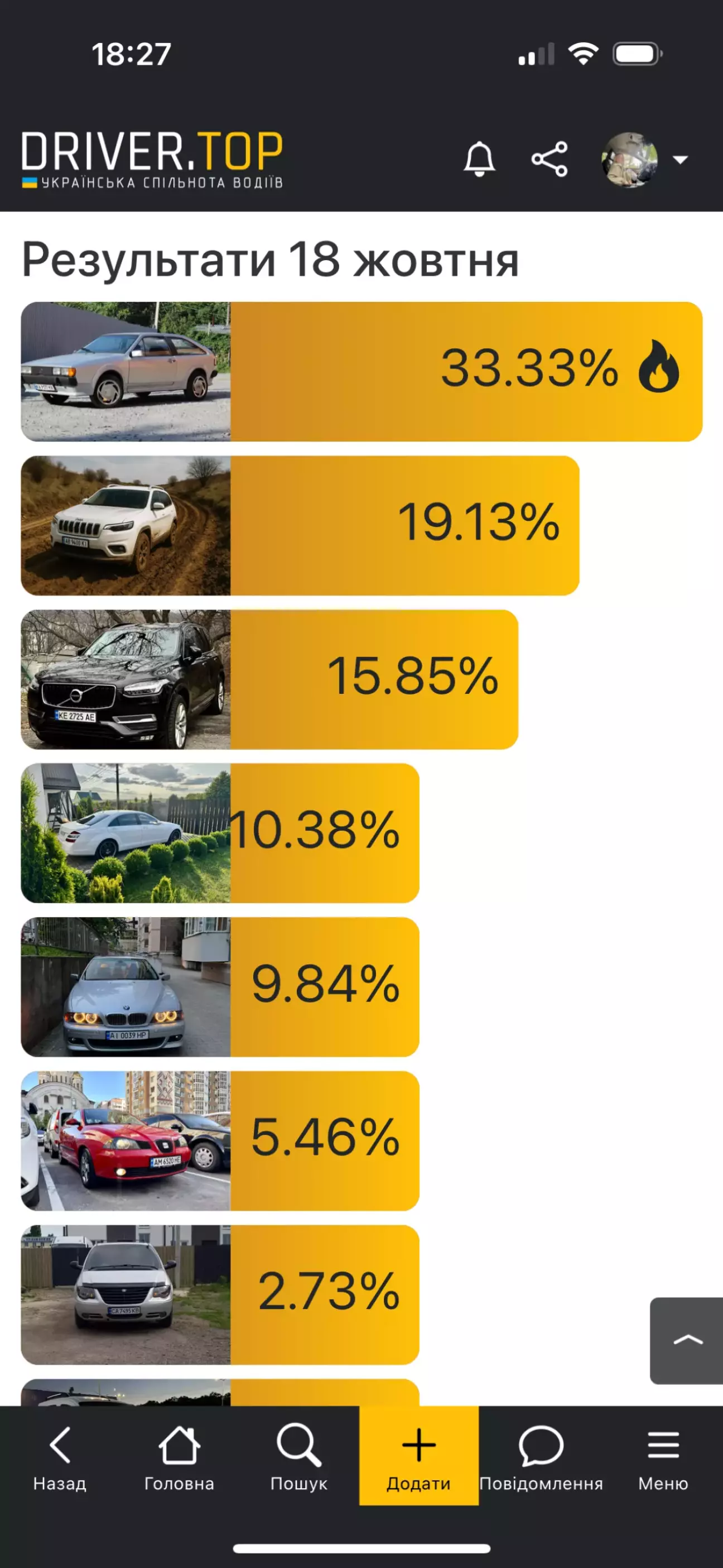Open the black Volvo 15.85% entry

(269, 679)
